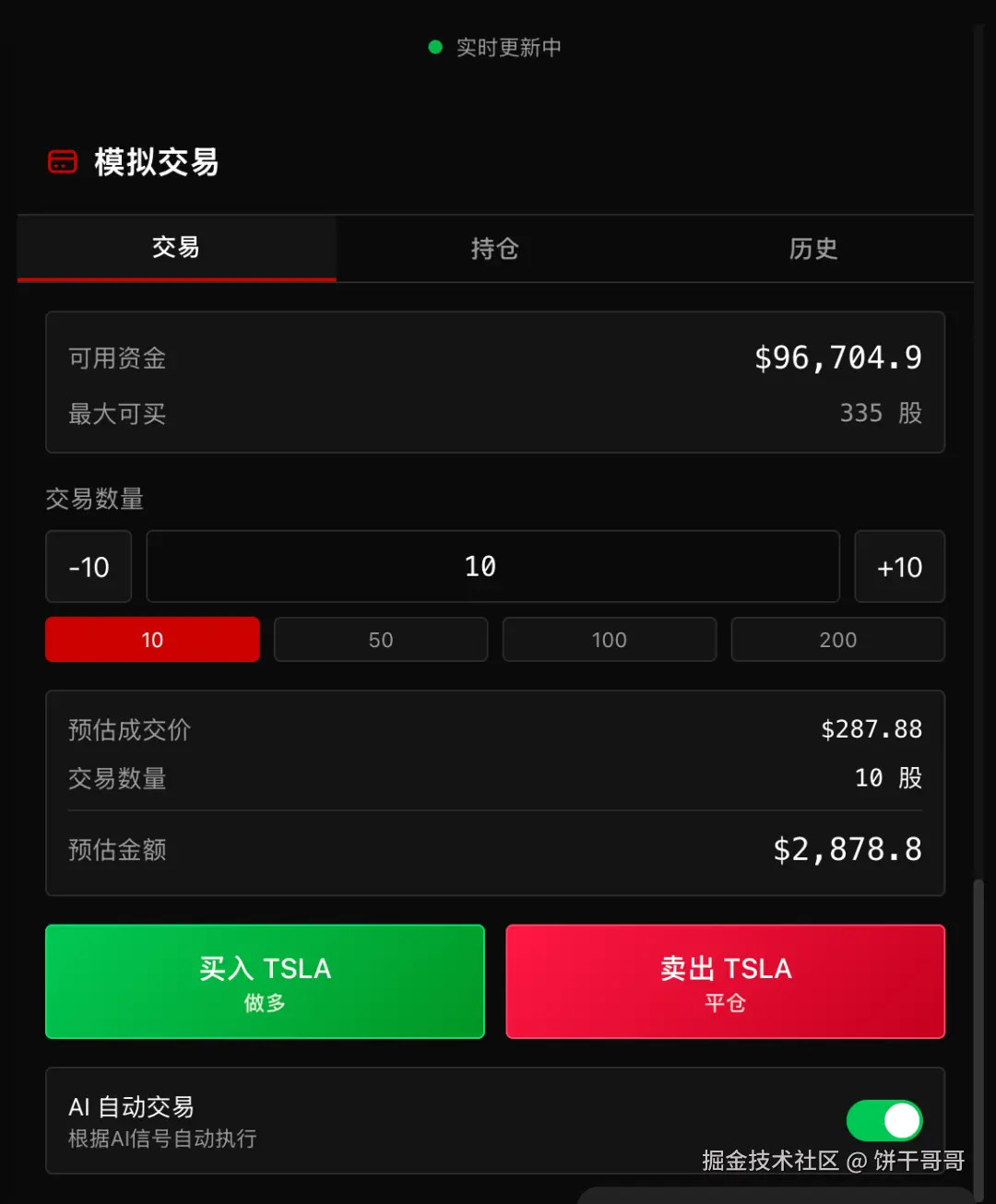Disable the AI 自动交易 switch
Image resolution: width=996 pixels, height=1204 pixels.
883,1121
